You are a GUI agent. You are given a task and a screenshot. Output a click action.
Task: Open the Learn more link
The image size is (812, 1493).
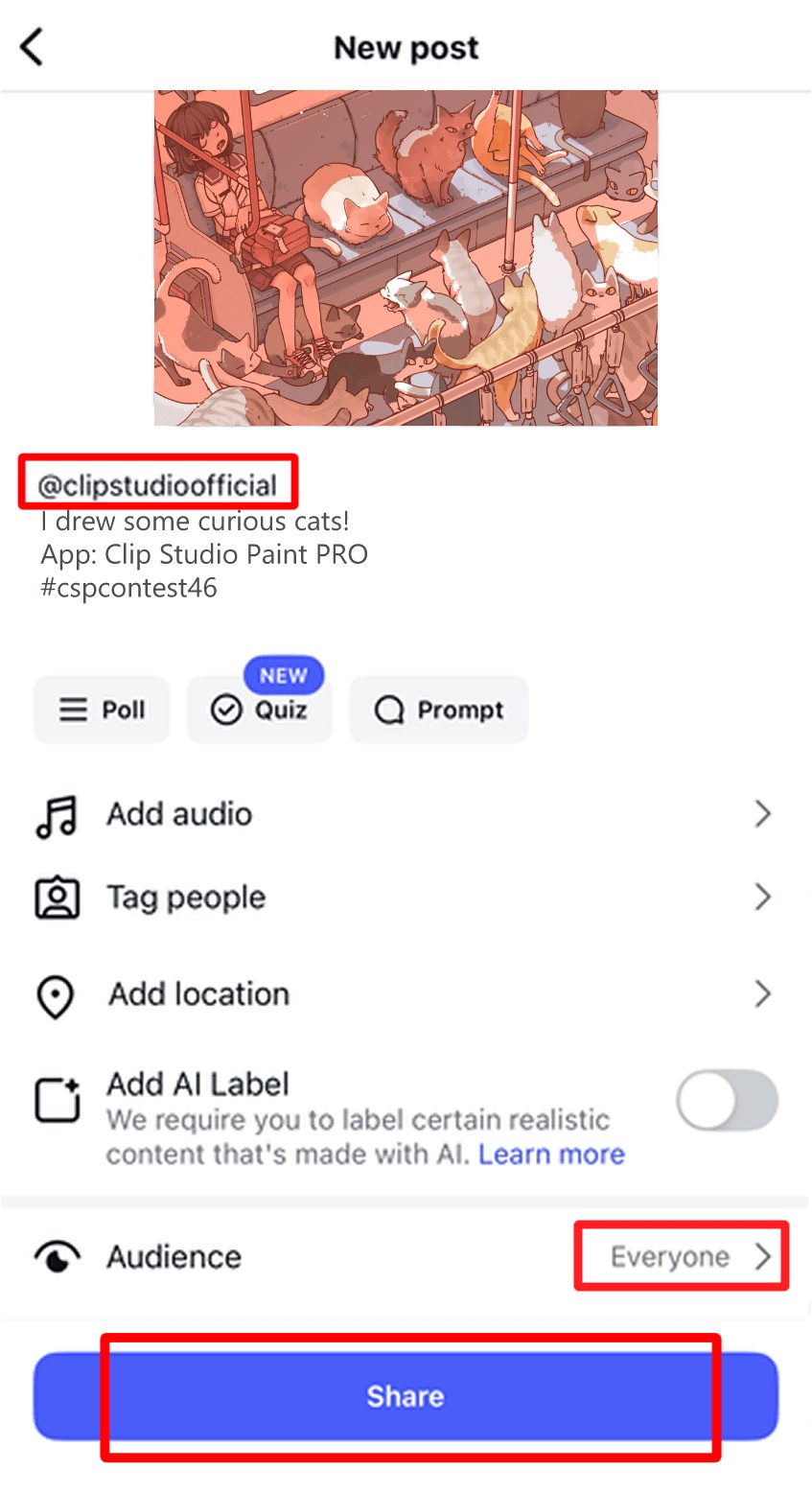551,1154
